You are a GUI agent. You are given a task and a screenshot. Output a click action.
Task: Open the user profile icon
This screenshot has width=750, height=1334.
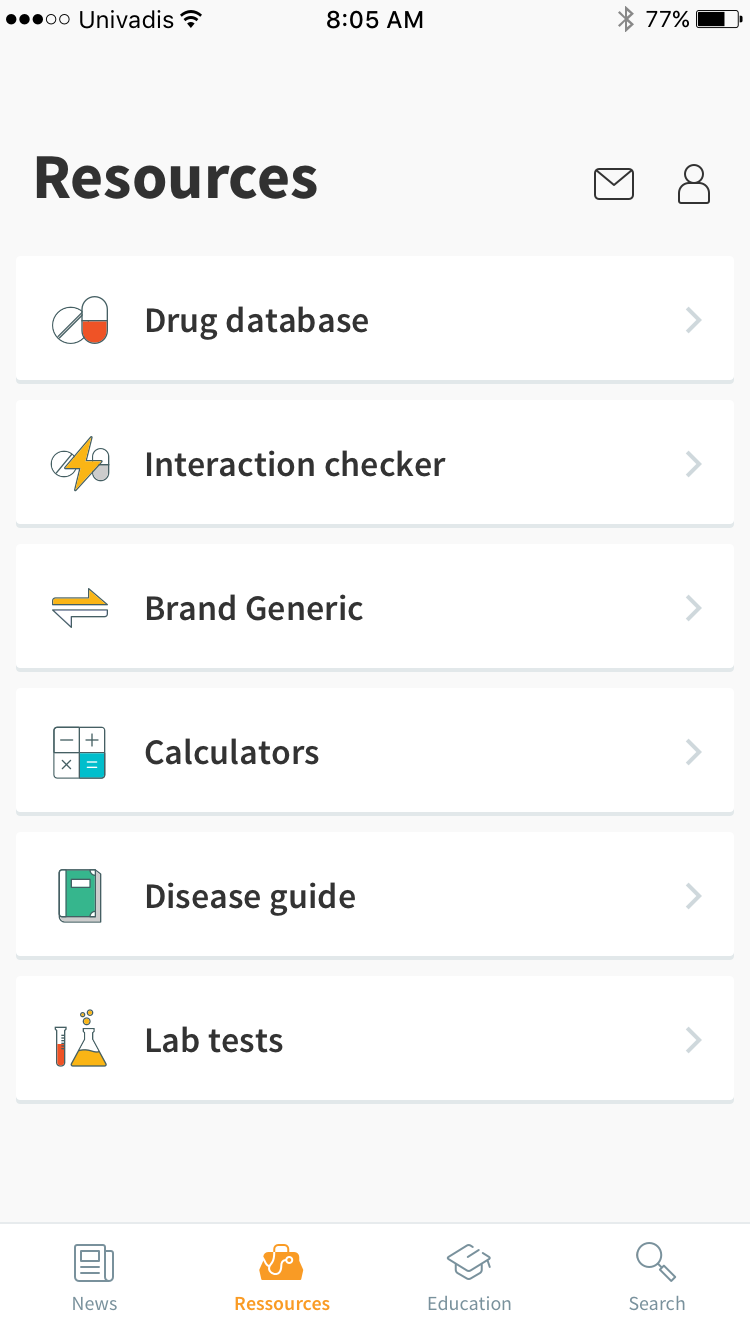click(x=694, y=184)
